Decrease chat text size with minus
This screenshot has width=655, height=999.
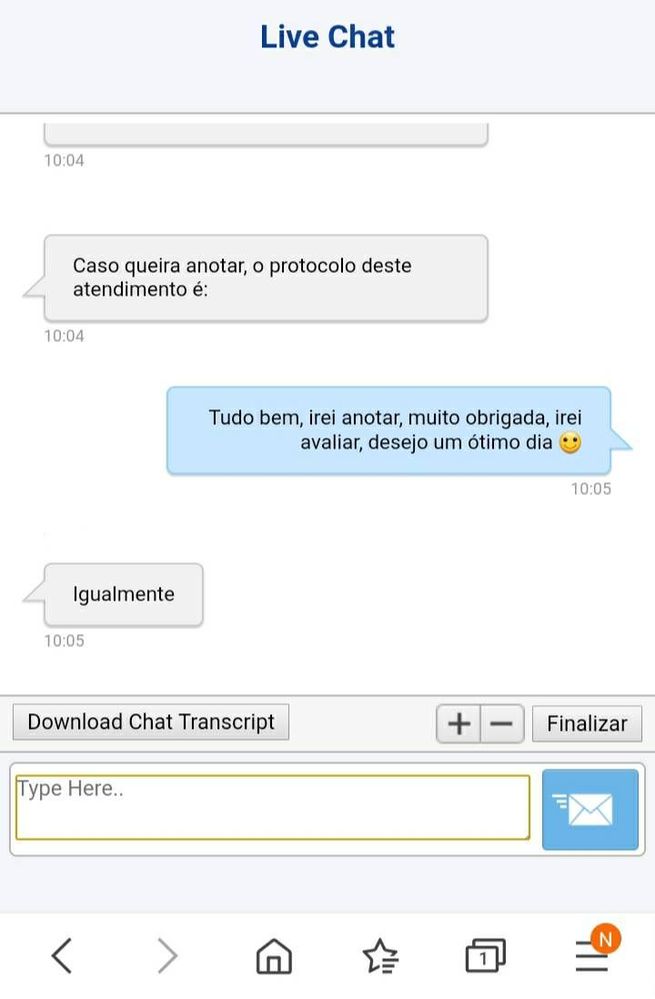click(503, 724)
